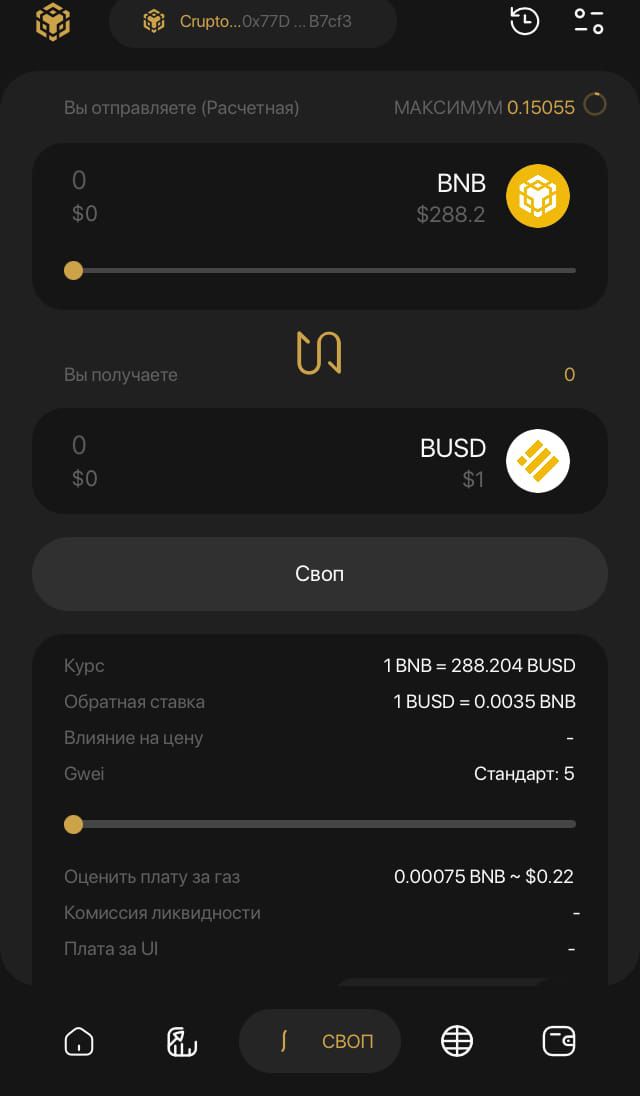Tap the Своп button to swap

[319, 574]
